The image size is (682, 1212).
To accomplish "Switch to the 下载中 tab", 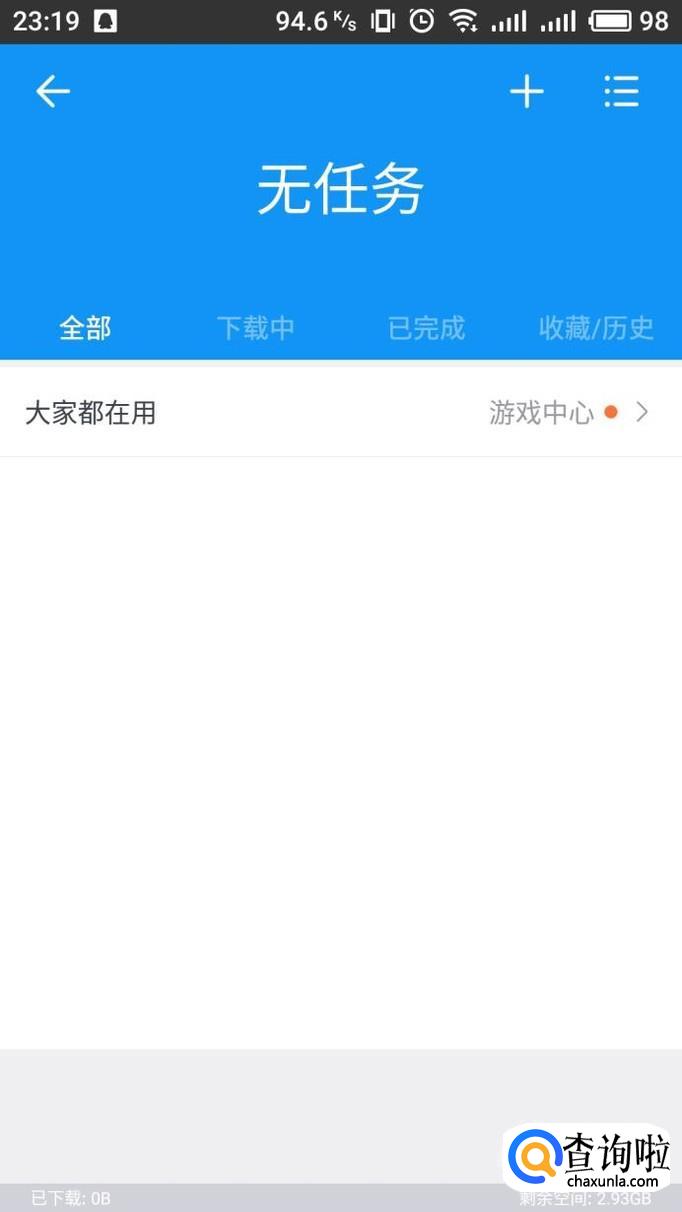I will click(x=256, y=327).
